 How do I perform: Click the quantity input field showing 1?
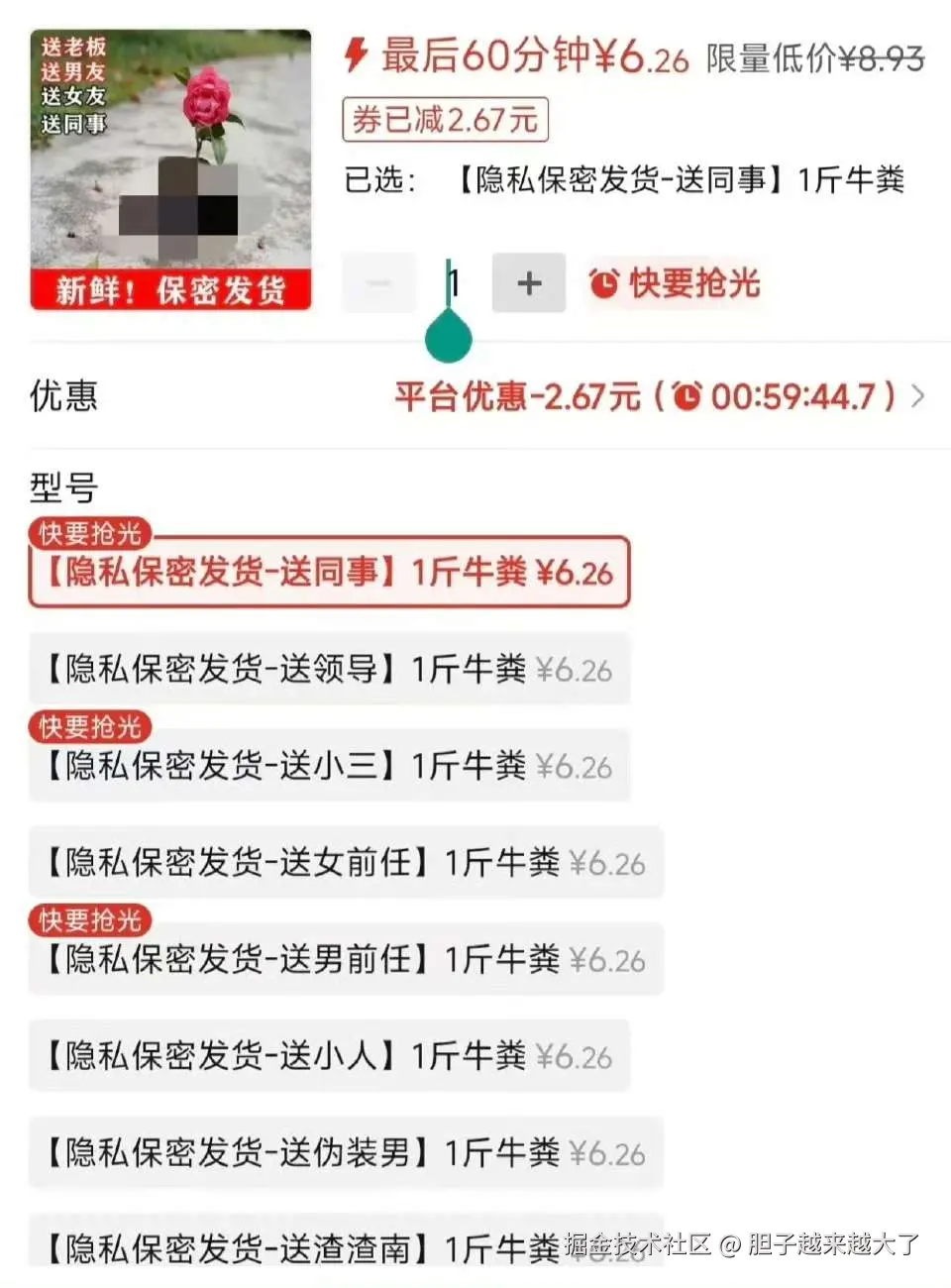pos(453,281)
